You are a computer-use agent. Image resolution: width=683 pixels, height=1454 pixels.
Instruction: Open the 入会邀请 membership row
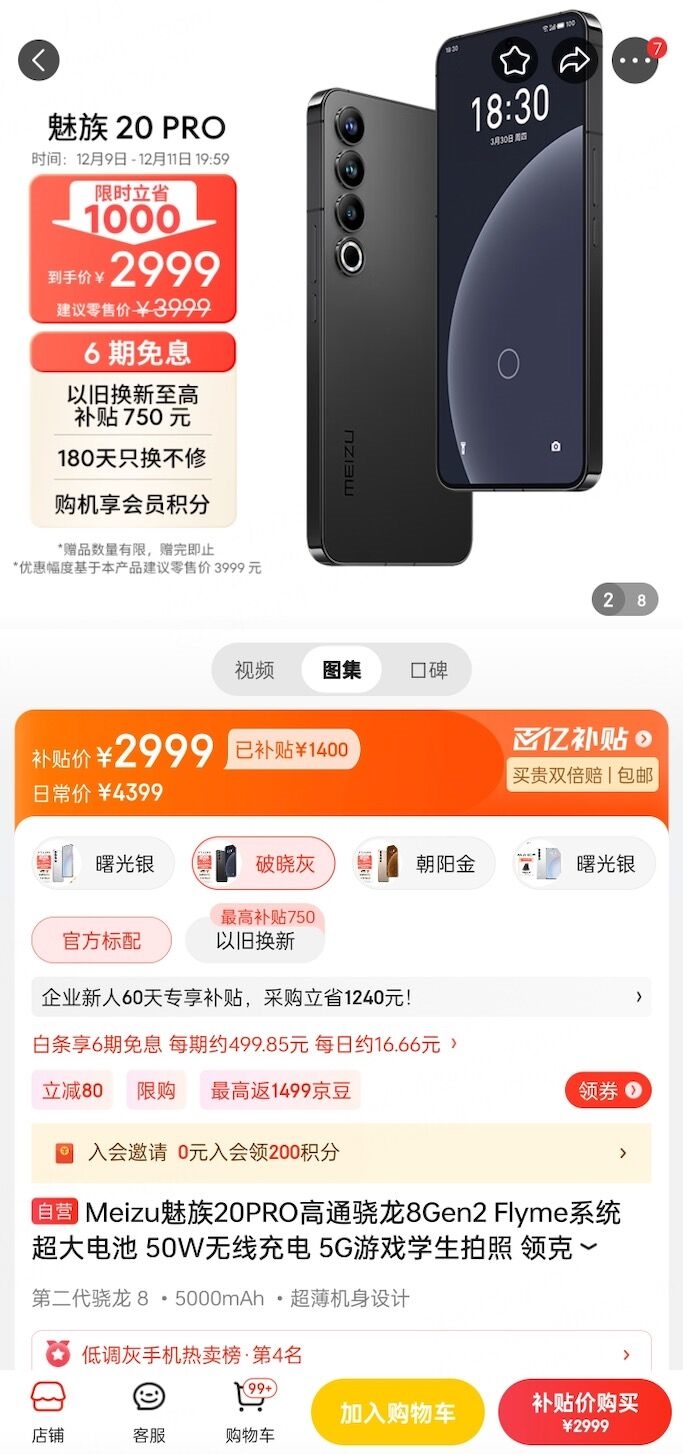[x=341, y=1152]
